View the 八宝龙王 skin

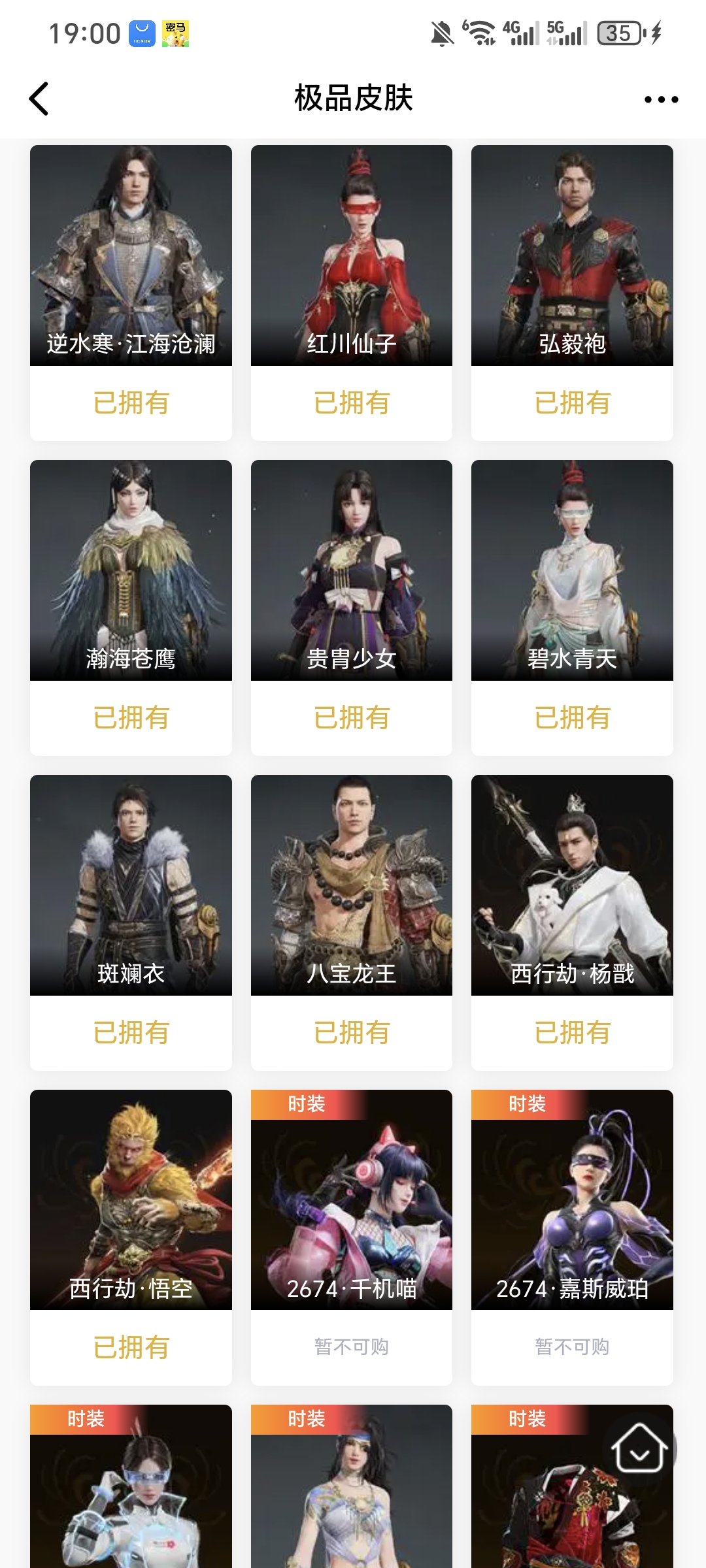352,885
